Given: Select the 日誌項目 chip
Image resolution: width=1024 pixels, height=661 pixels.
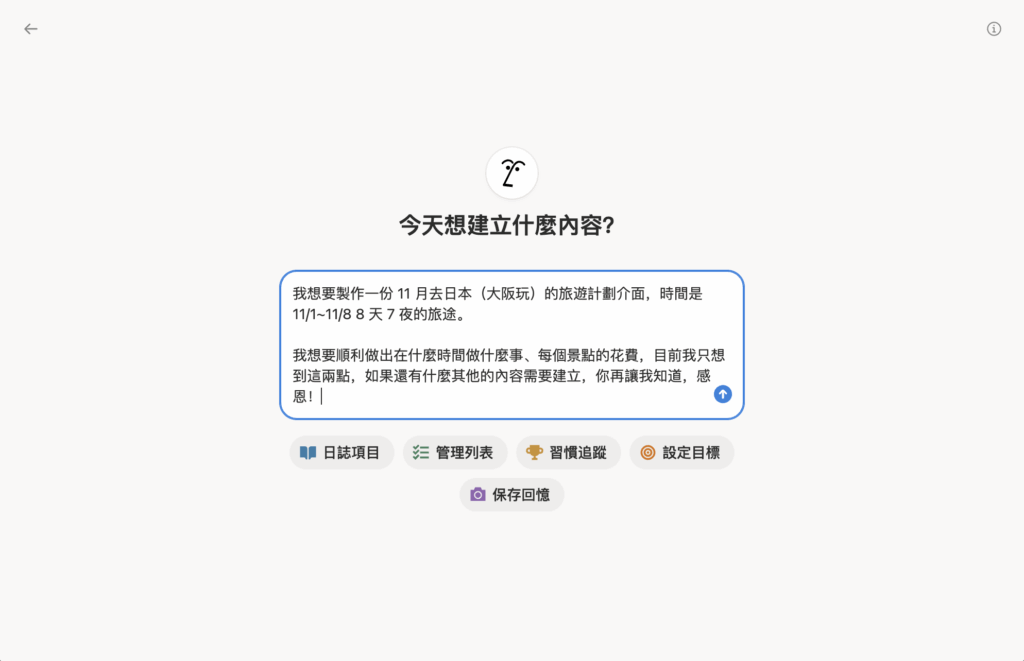Looking at the screenshot, I should tap(341, 452).
